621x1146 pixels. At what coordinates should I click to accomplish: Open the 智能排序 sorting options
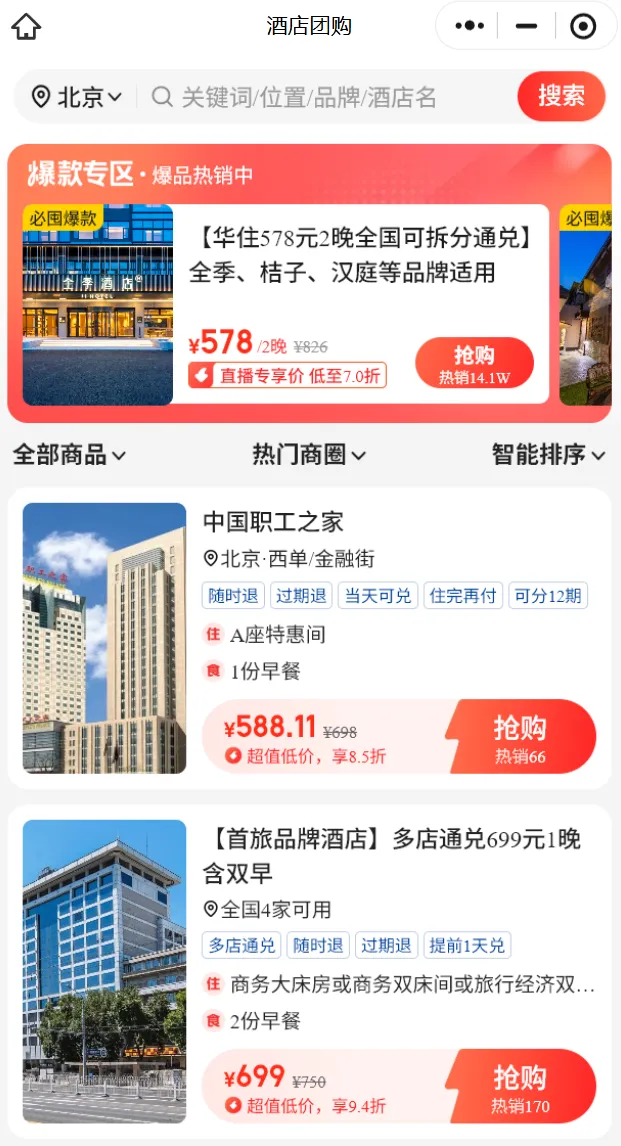[548, 455]
